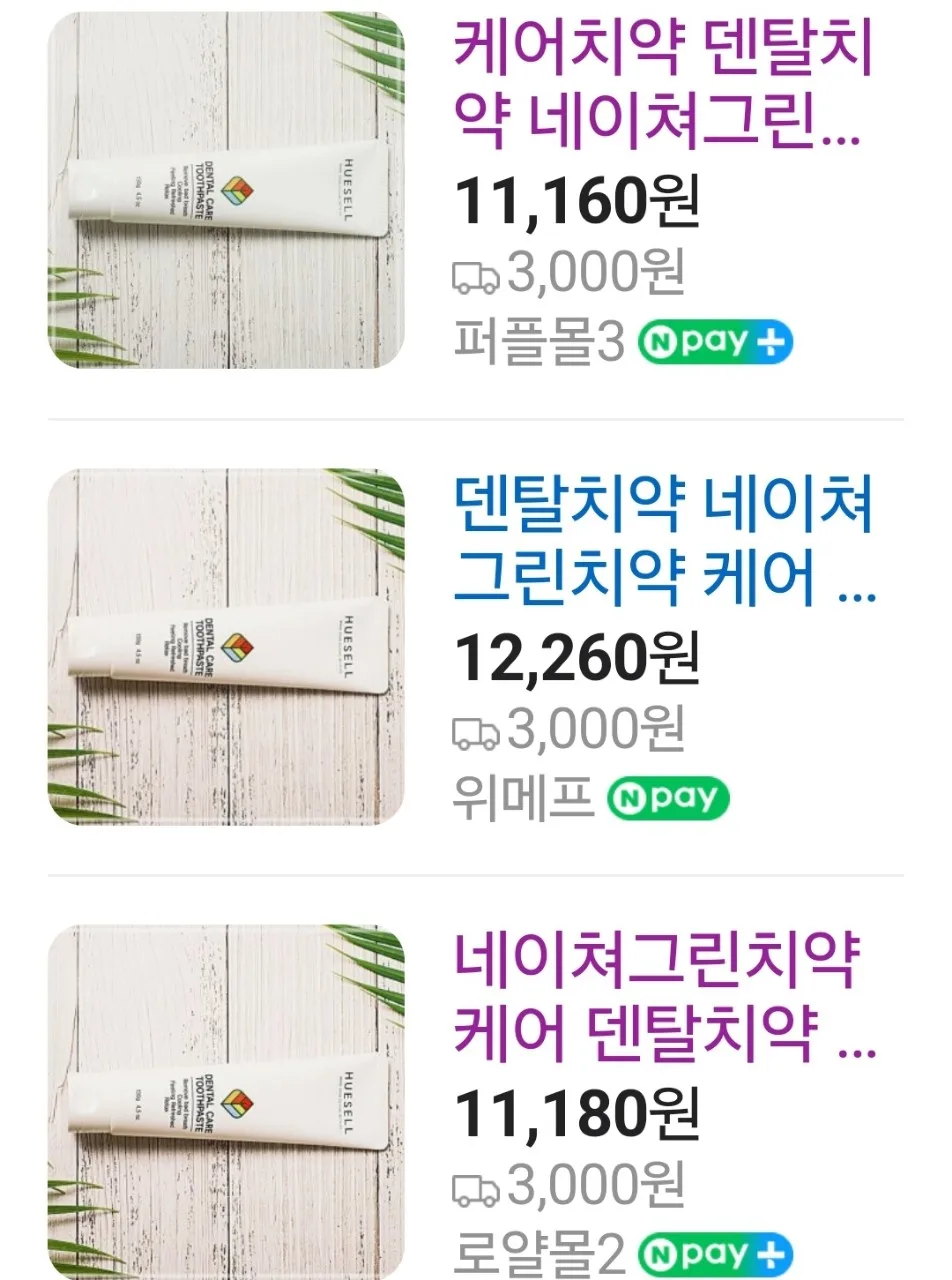
Task: Tap the product image of 위메프 listing
Action: click(226, 646)
